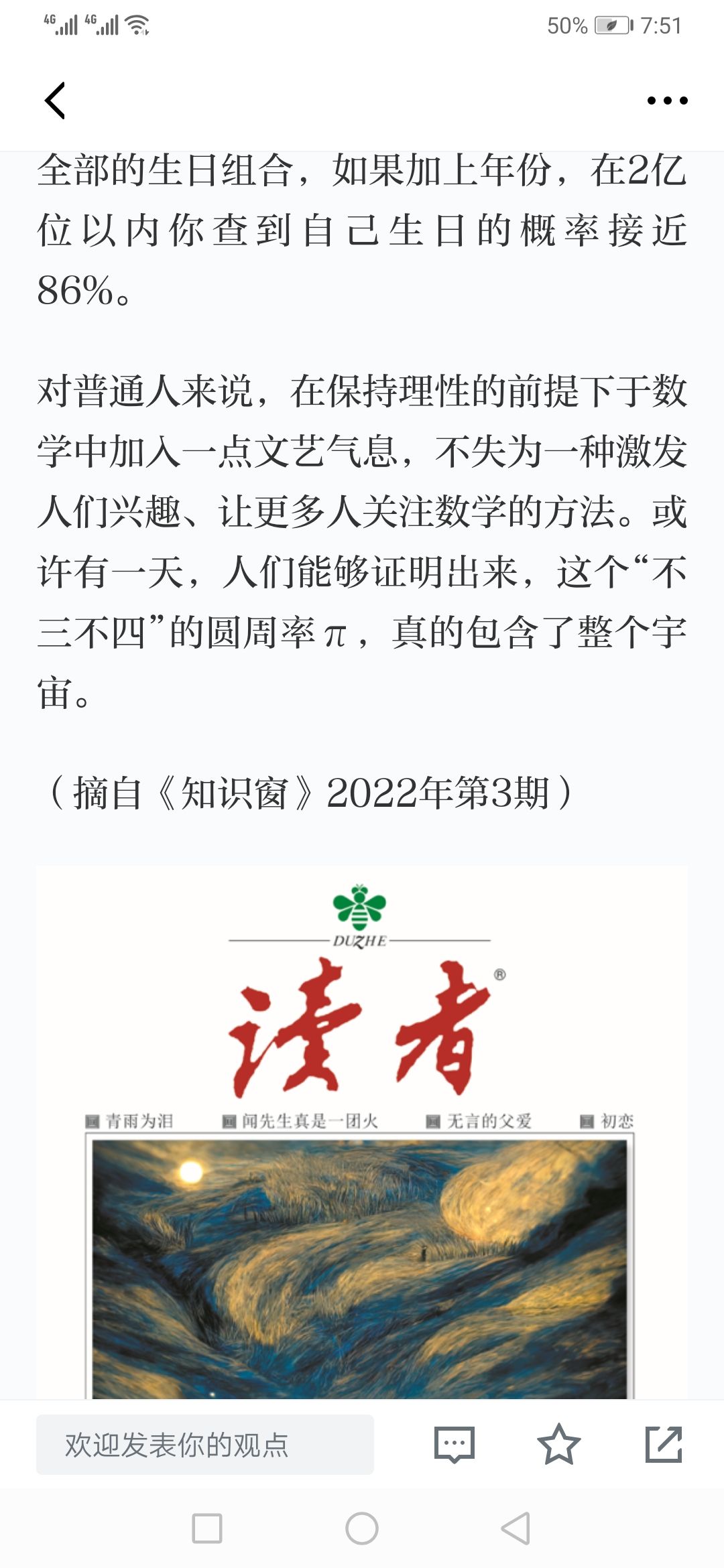Tap the comment input field
The image size is (724, 1568).
click(205, 1445)
